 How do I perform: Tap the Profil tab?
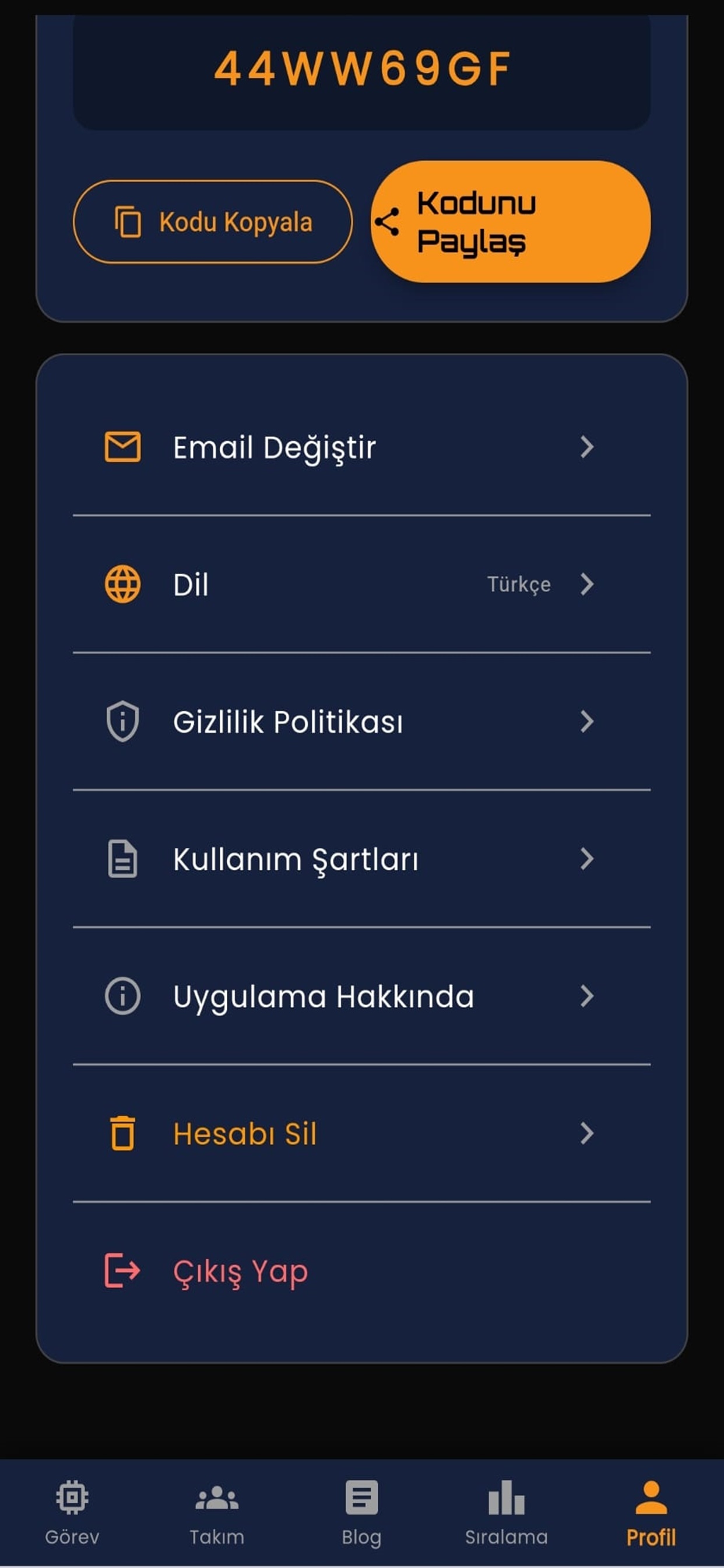[x=651, y=1512]
